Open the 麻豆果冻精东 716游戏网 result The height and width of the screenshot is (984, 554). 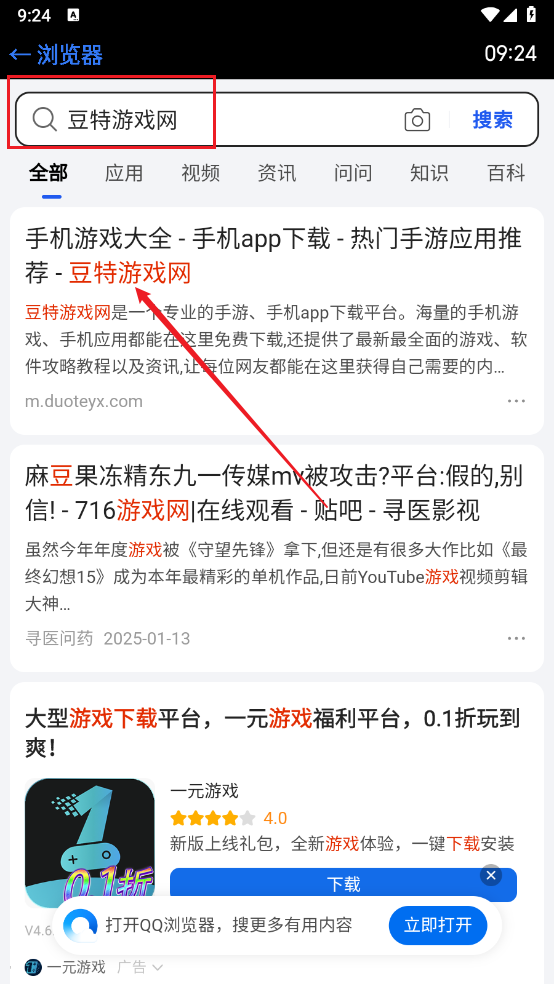pyautogui.click(x=274, y=494)
